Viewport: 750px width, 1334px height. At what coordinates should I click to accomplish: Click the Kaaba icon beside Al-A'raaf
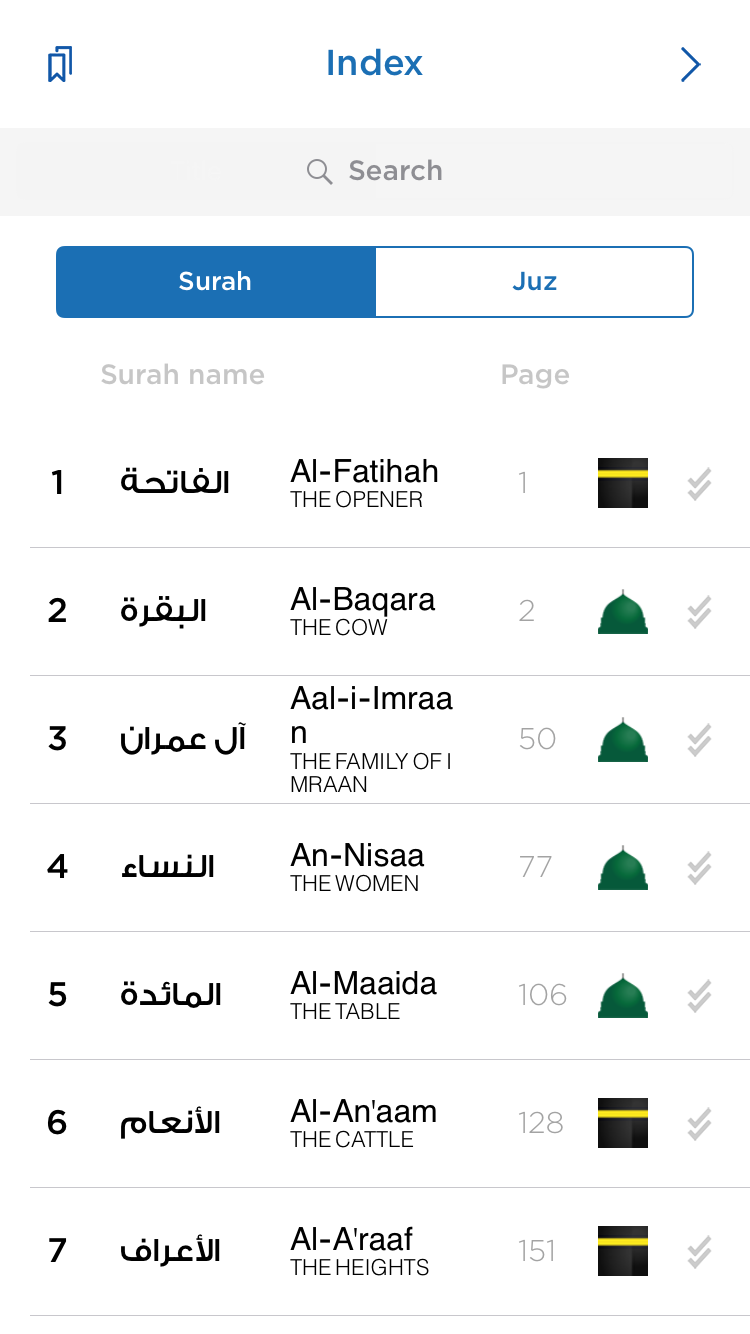click(x=622, y=1251)
